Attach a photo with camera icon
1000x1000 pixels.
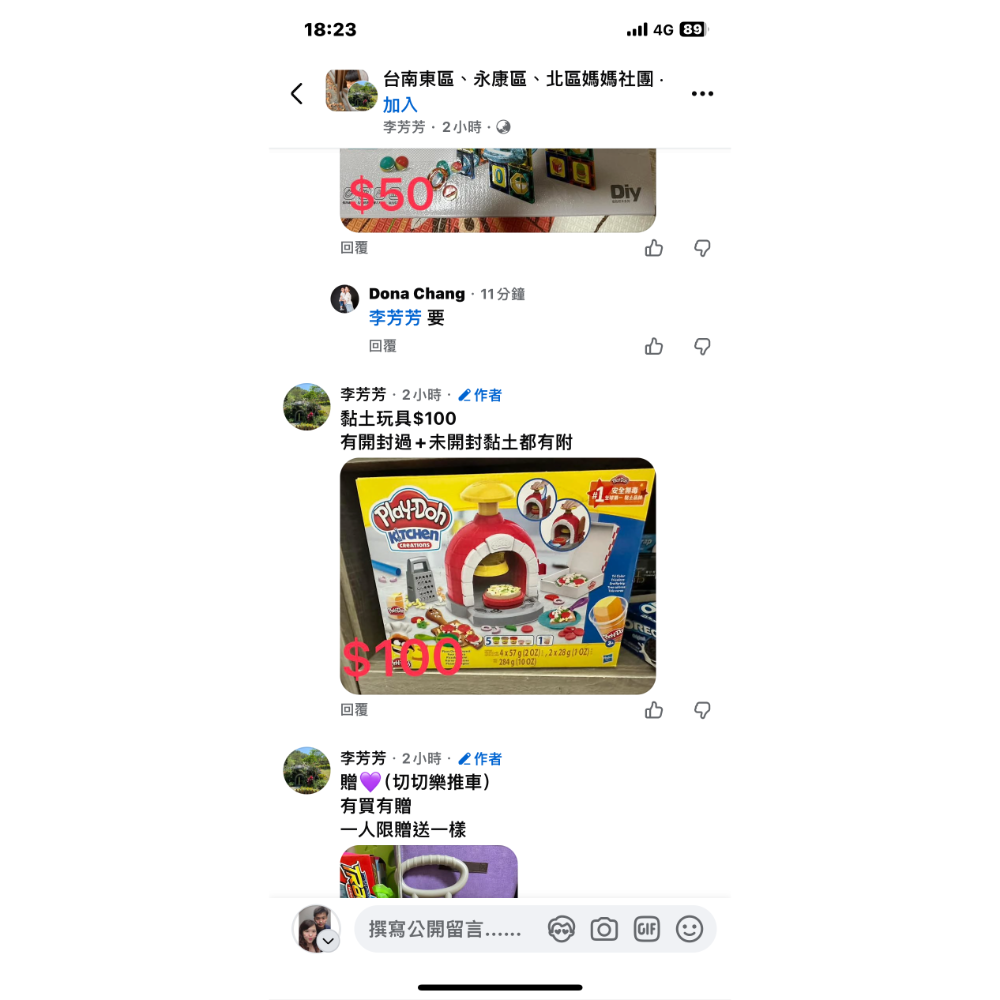[x=604, y=929]
